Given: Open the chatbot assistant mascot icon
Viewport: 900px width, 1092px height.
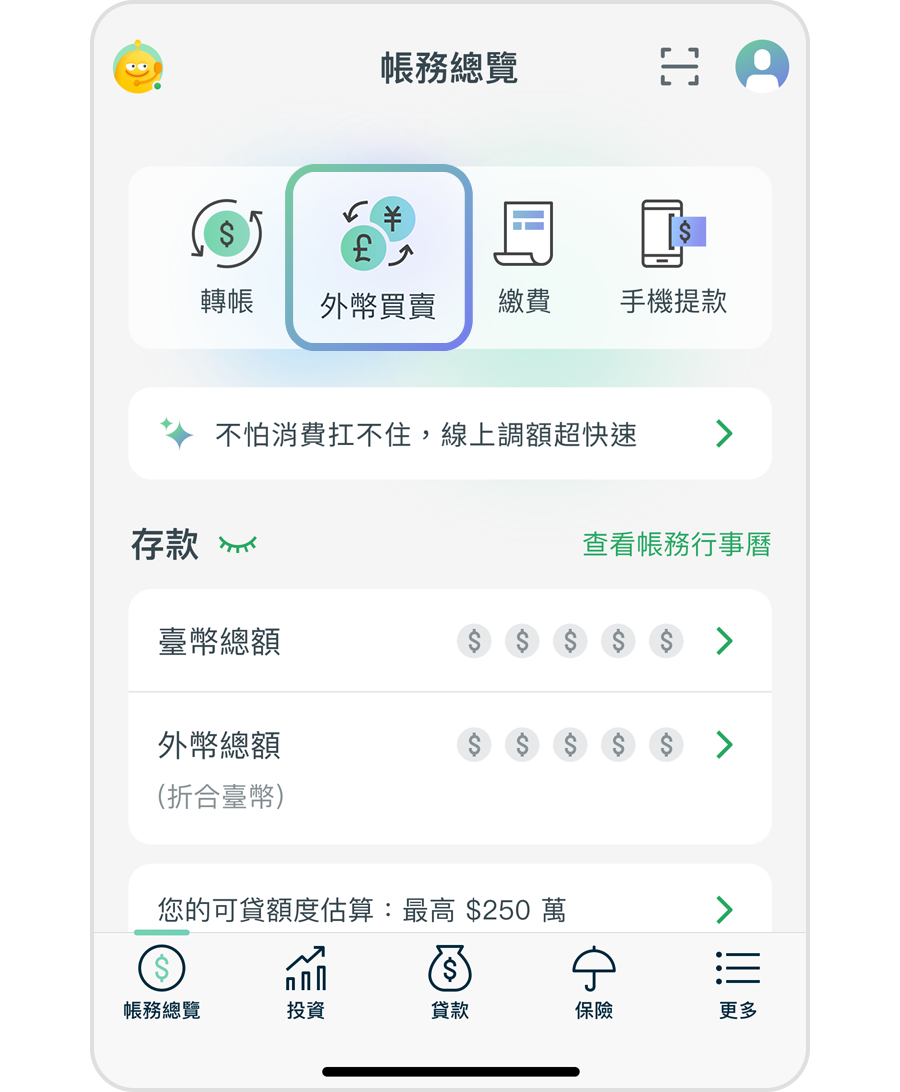Looking at the screenshot, I should tap(138, 68).
